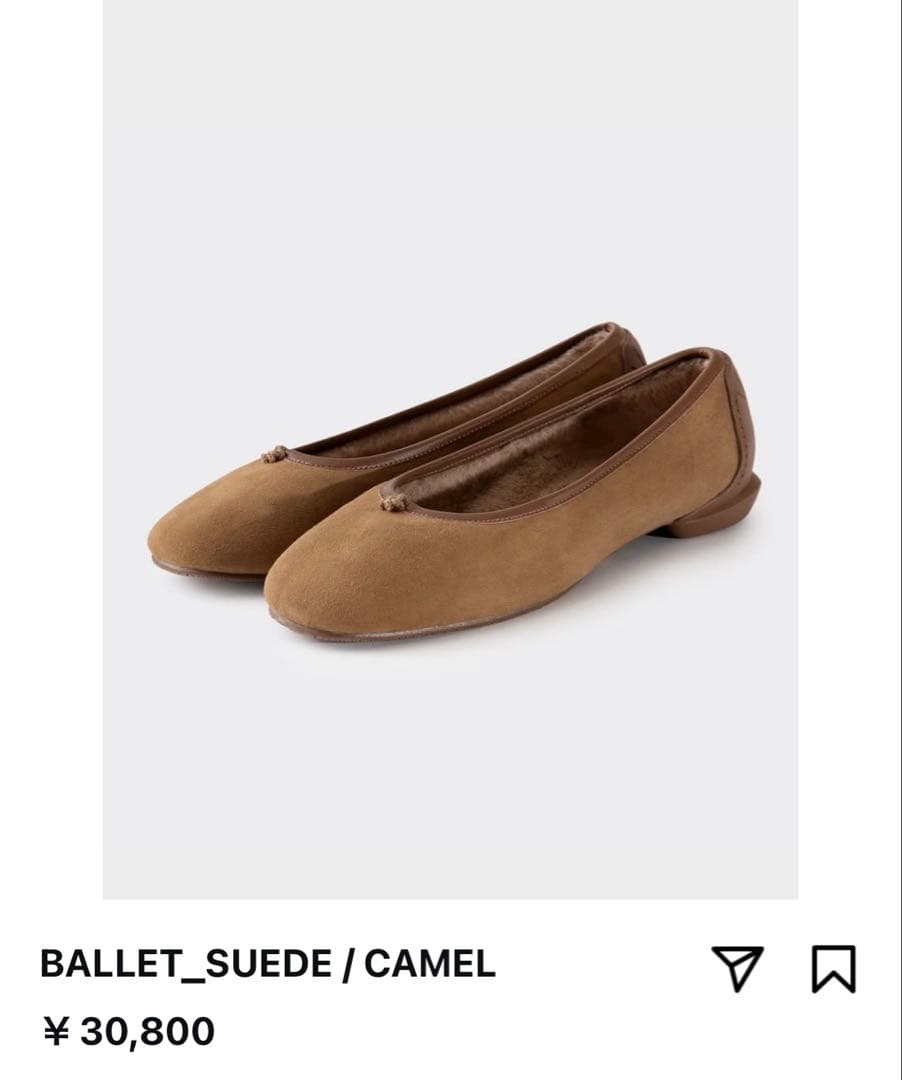This screenshot has width=902, height=1080.
Task: Share the BALLET_SUEDE / CAMEL product
Action: tap(737, 968)
